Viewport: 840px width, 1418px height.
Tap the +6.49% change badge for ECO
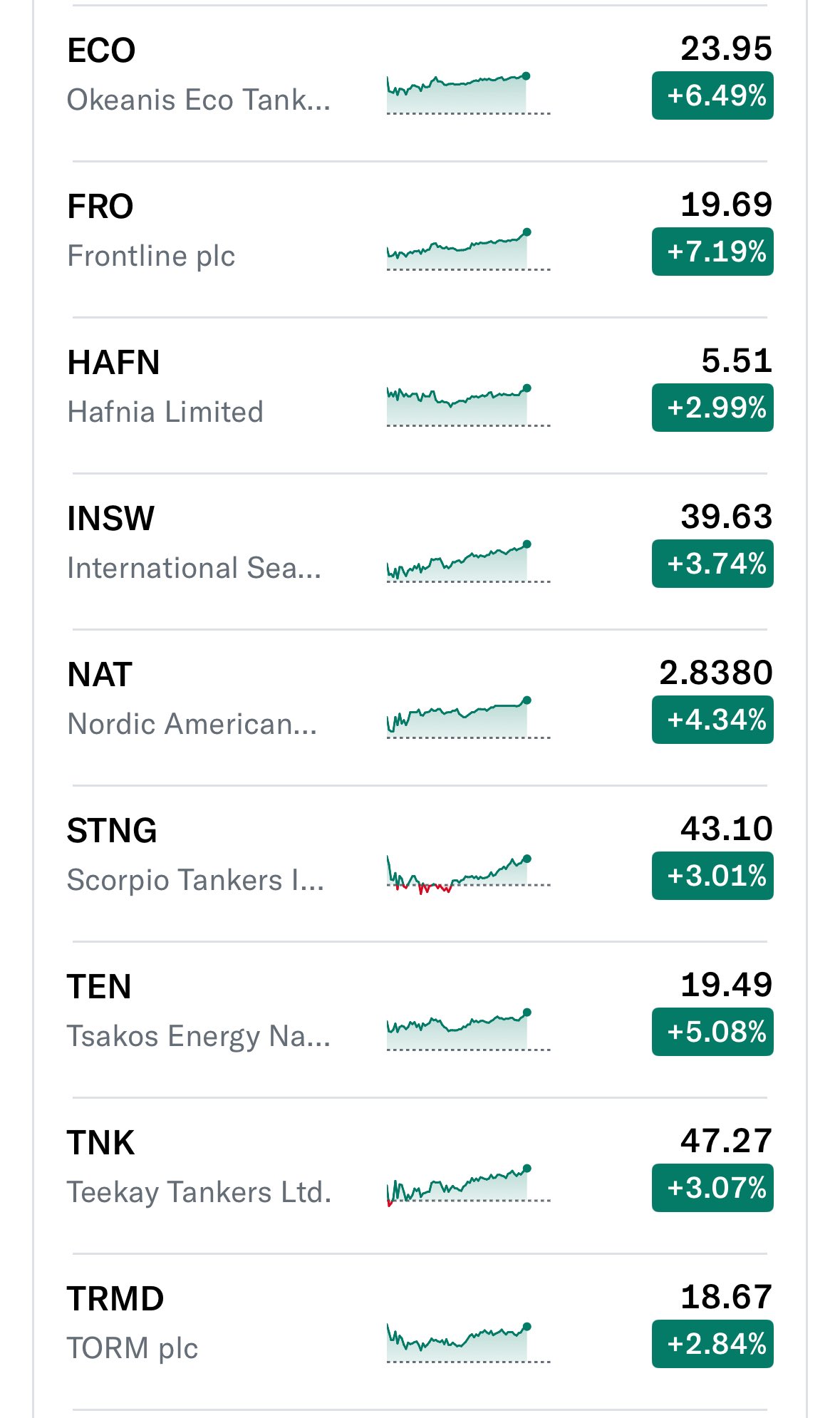click(712, 95)
